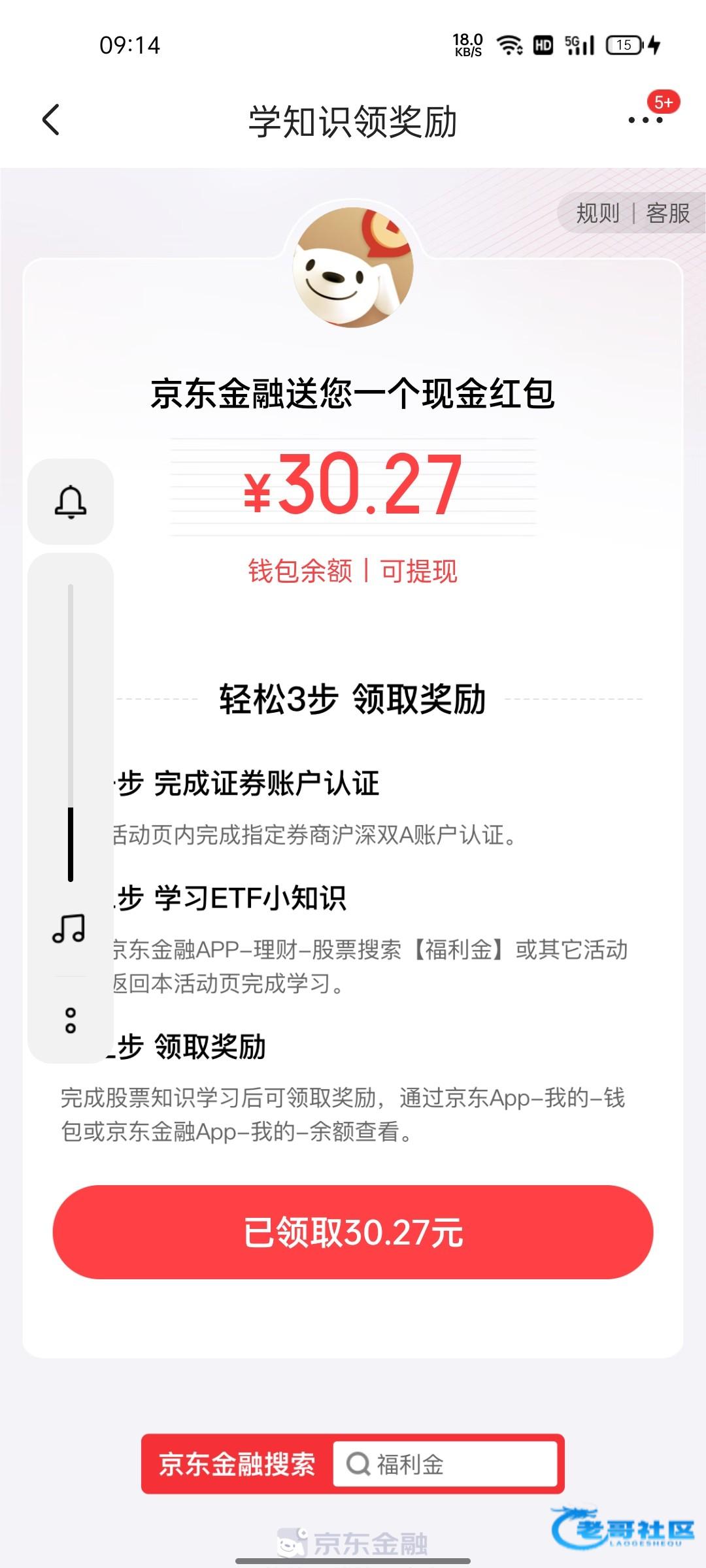Tap the music note media icon
The height and width of the screenshot is (1568, 706).
coord(69,928)
